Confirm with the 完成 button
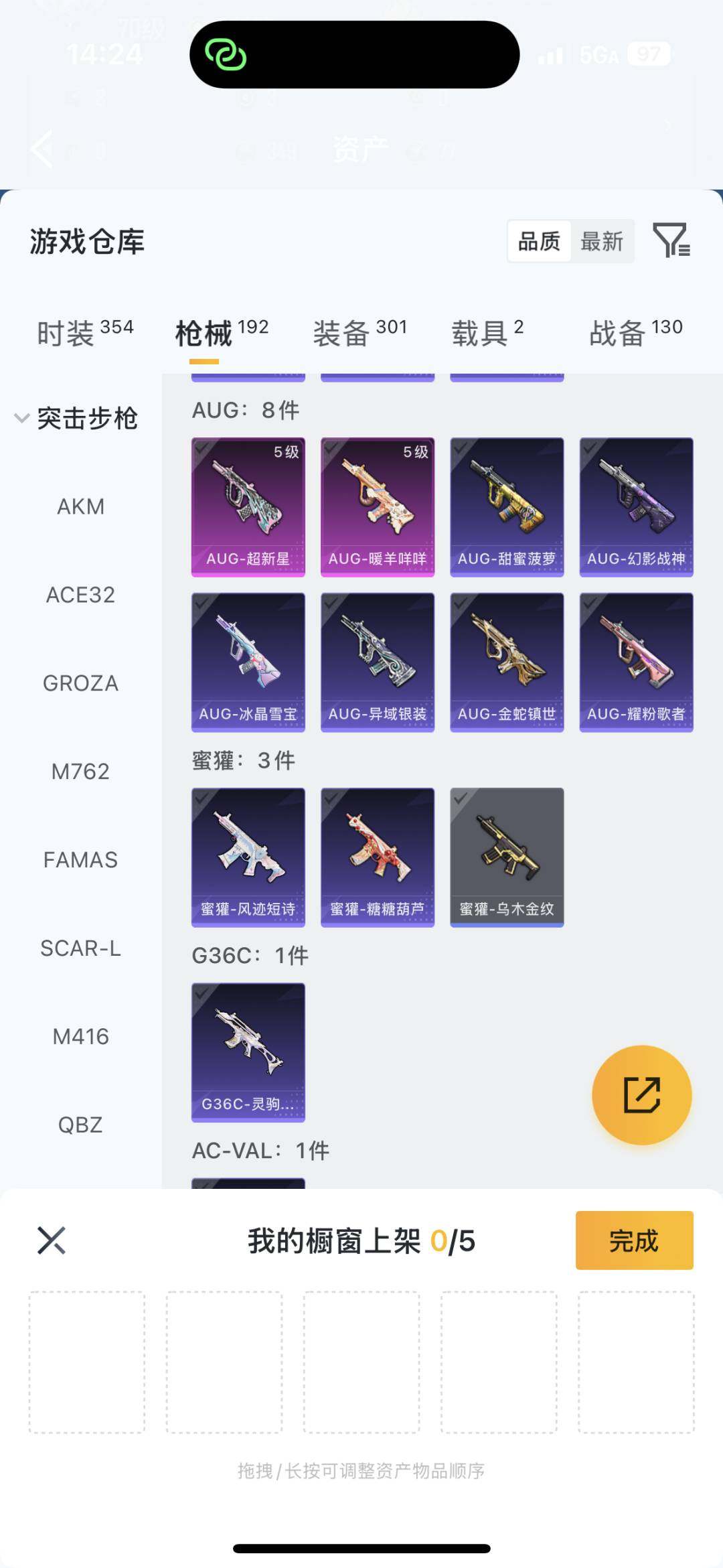723x1568 pixels. (x=634, y=1240)
